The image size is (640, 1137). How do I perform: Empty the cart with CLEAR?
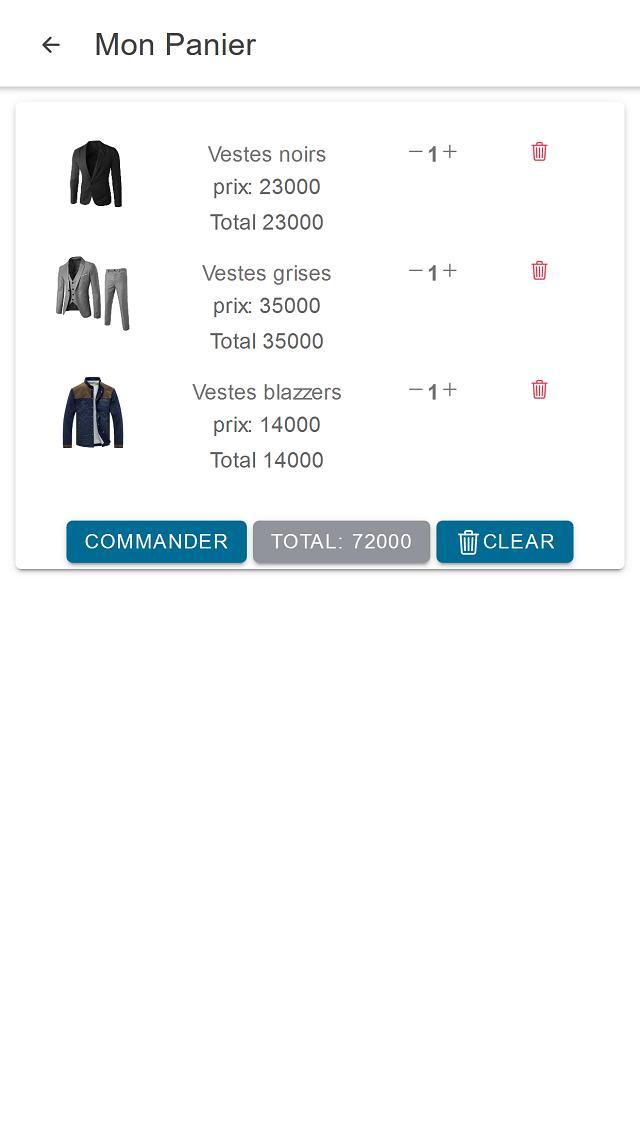coord(505,542)
